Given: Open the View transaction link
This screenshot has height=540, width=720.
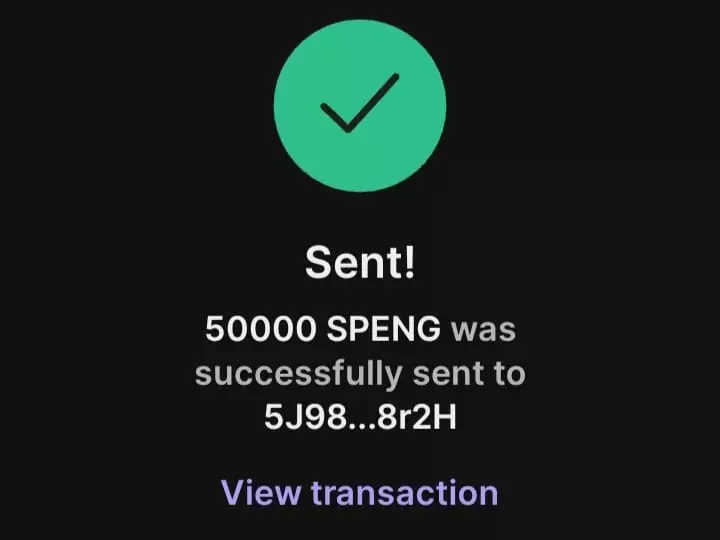Looking at the screenshot, I should pyautogui.click(x=359, y=492).
